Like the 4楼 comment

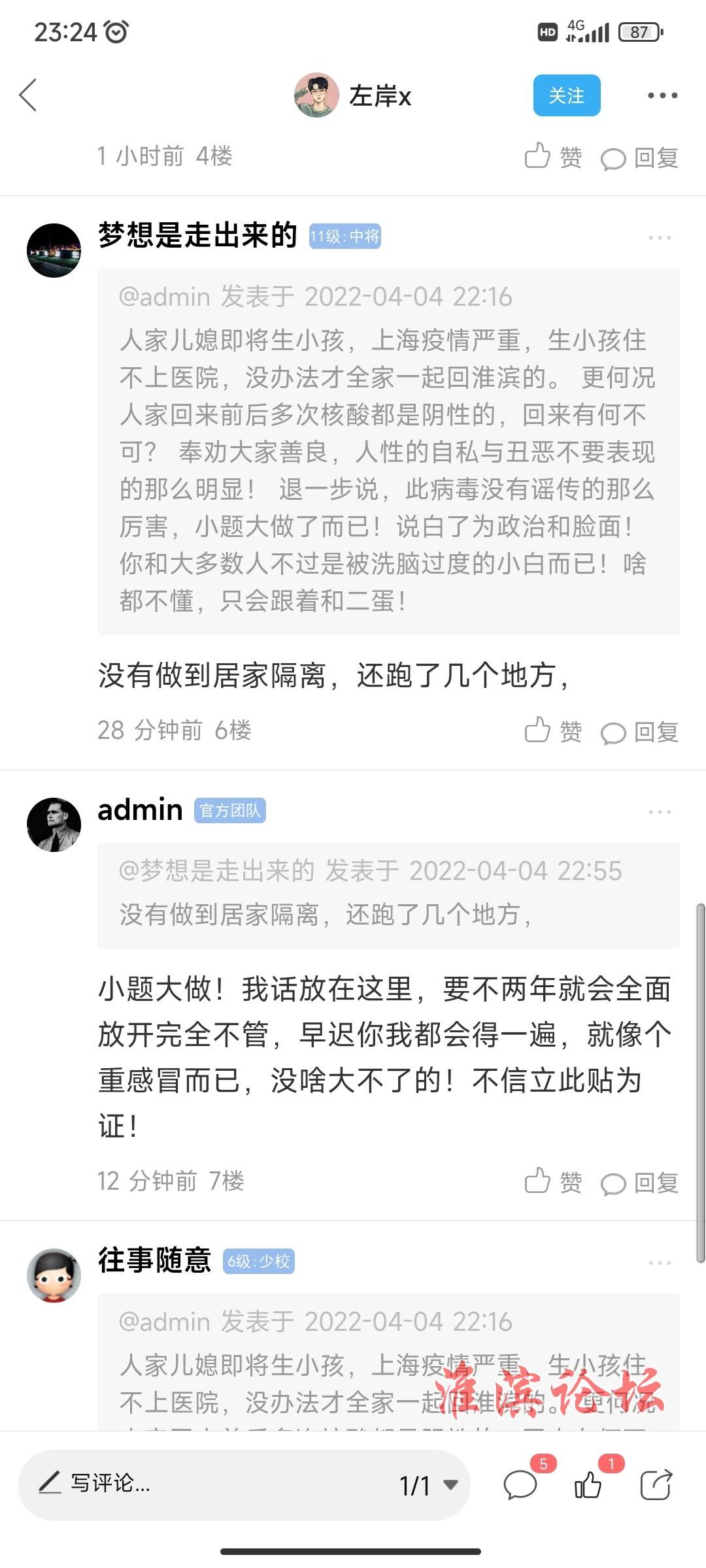point(553,157)
